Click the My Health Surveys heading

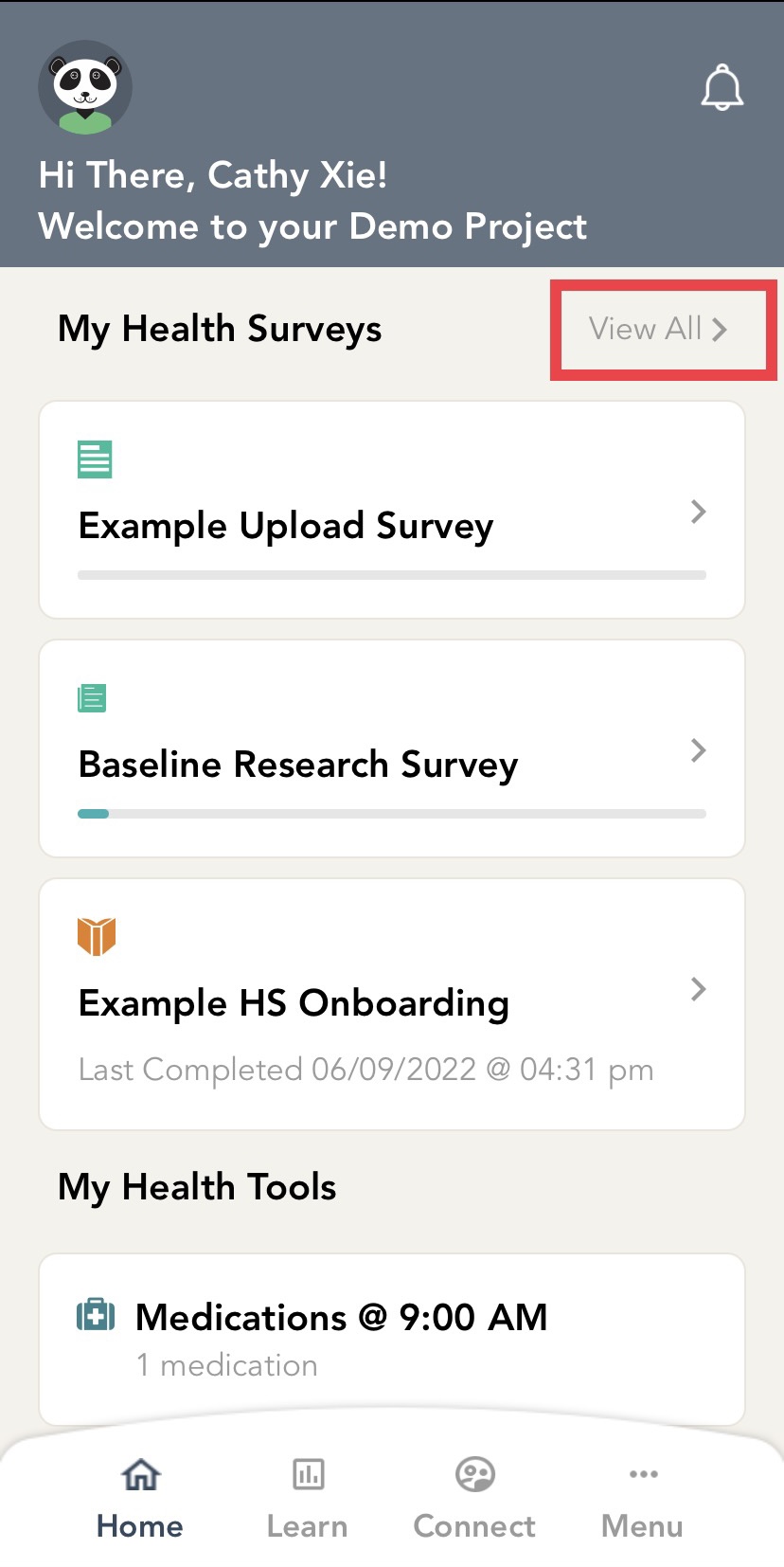click(x=219, y=329)
